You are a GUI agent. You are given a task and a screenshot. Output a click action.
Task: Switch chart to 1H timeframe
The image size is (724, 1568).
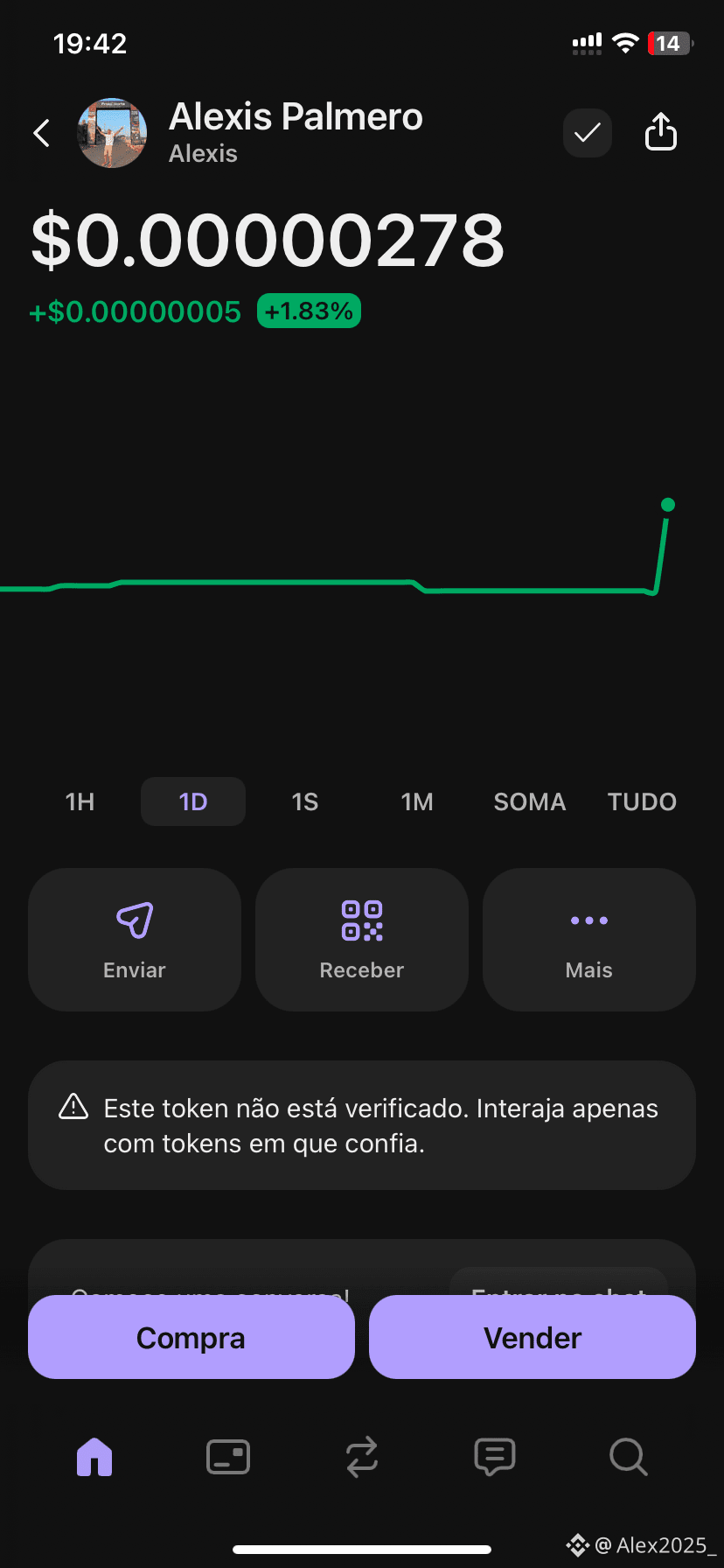80,801
